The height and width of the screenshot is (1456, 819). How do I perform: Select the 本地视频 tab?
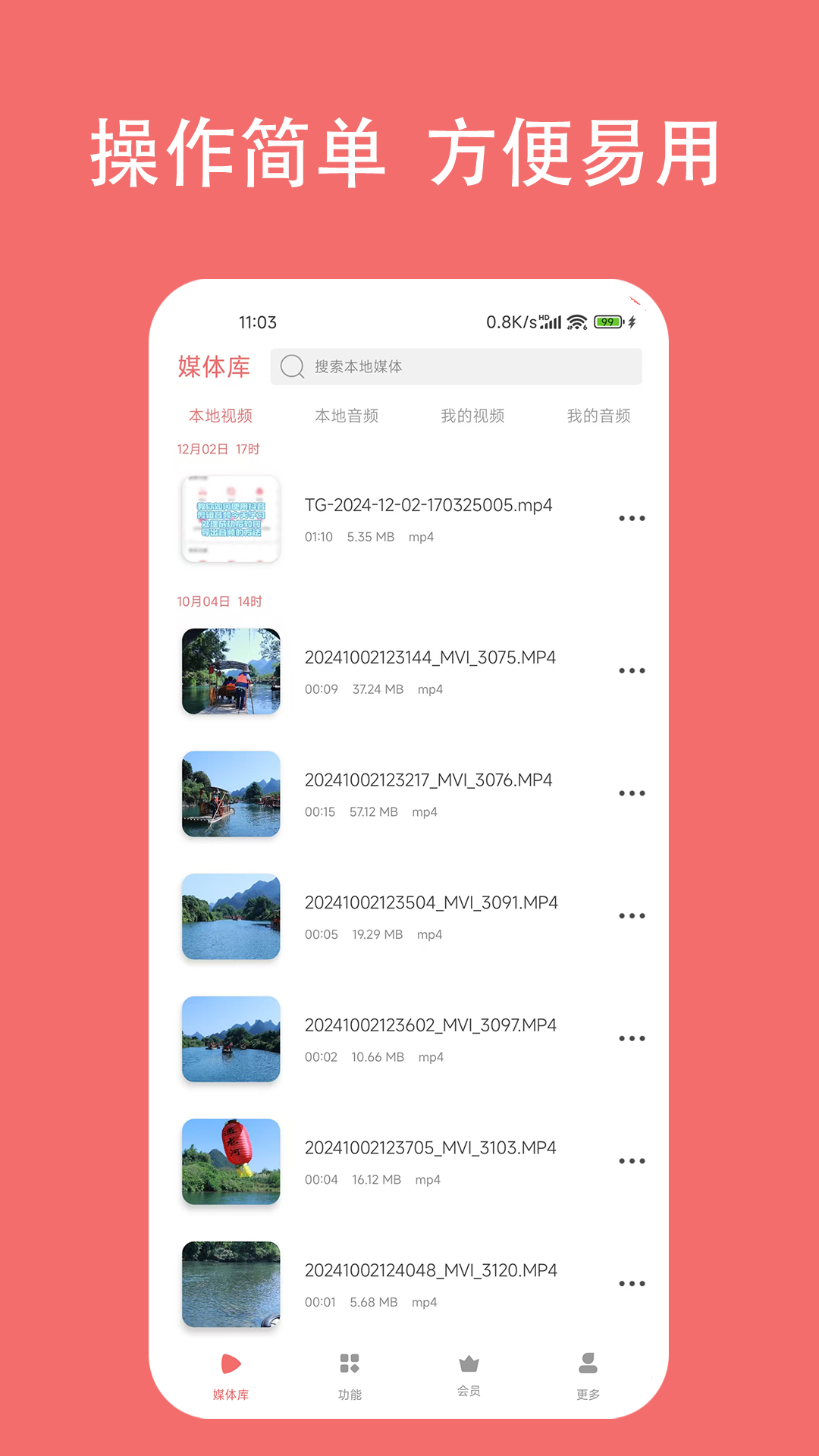(x=221, y=416)
